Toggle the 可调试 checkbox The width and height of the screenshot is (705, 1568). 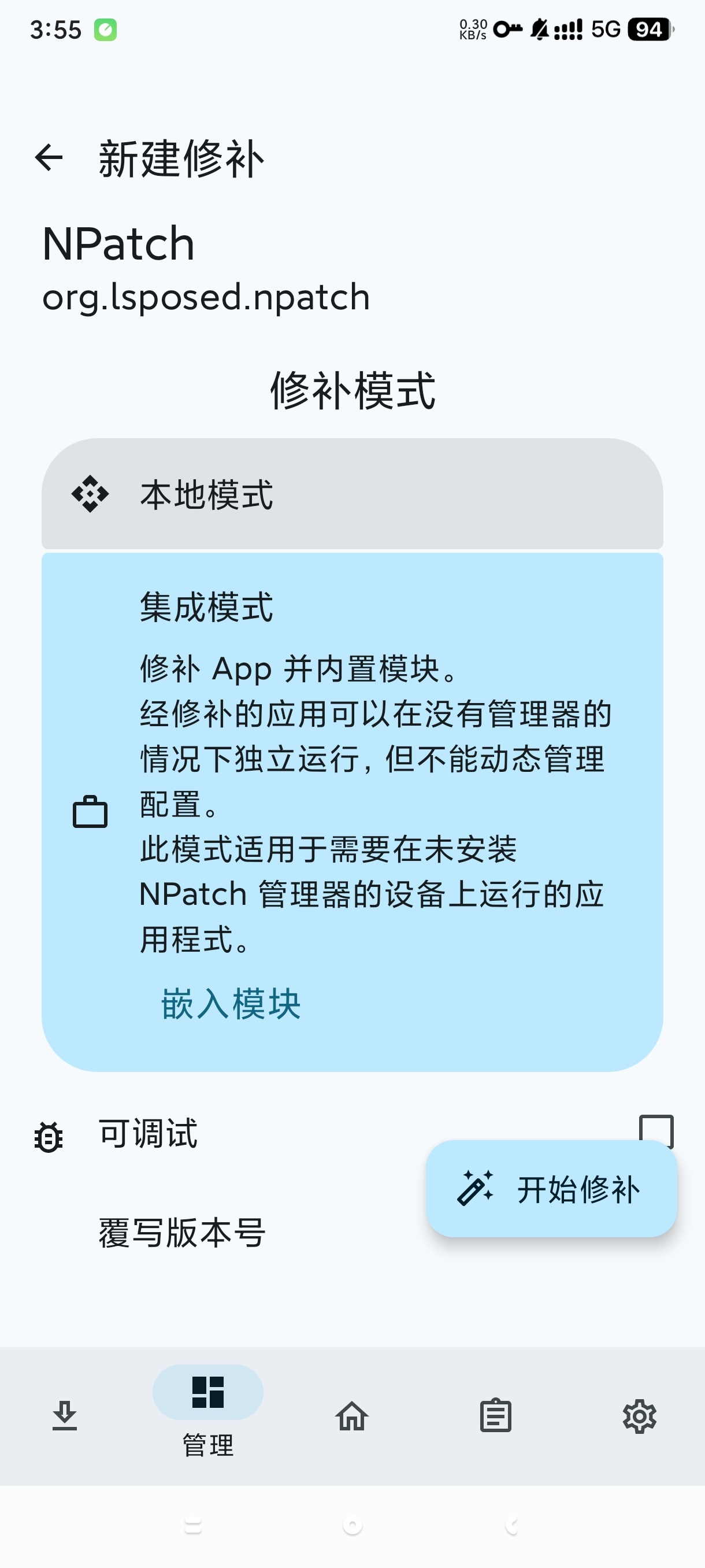[x=656, y=1131]
